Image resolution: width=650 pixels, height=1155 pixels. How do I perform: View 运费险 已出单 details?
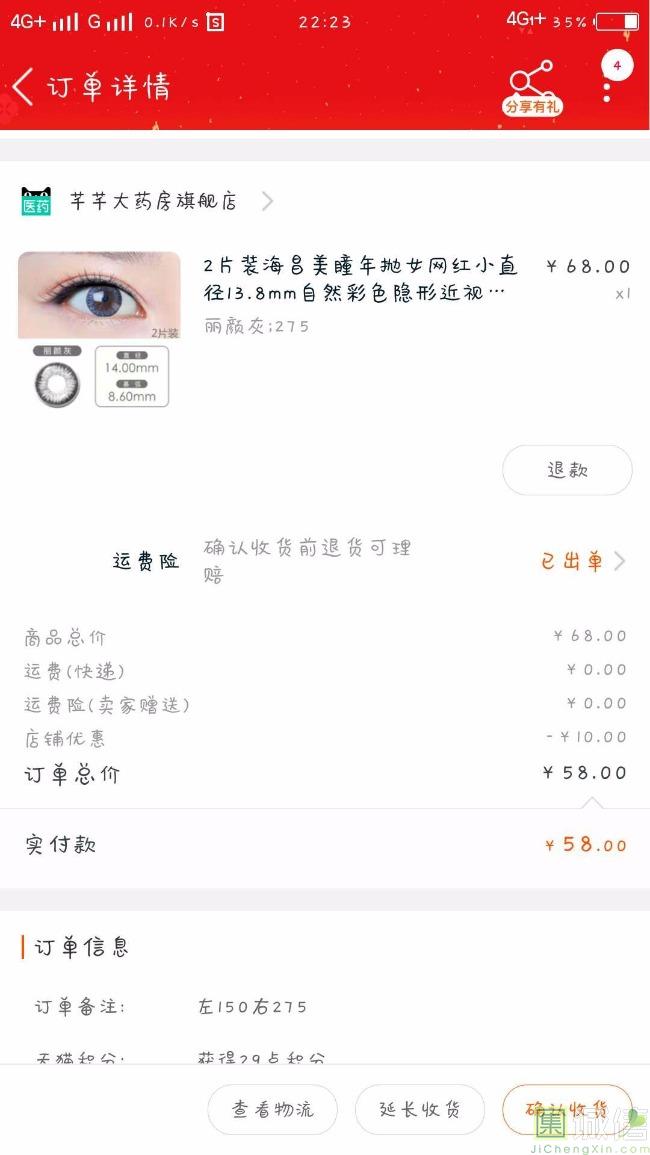tap(583, 561)
